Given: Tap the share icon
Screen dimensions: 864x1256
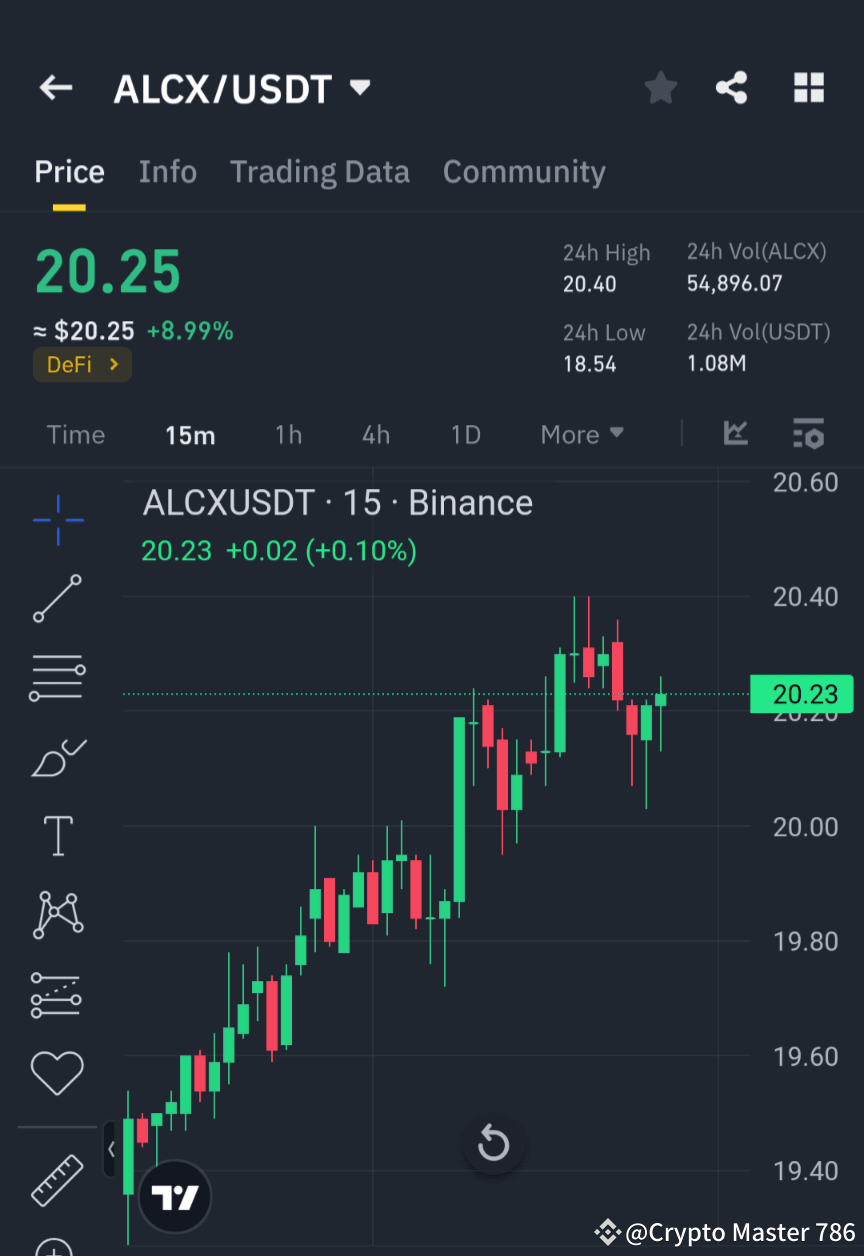Looking at the screenshot, I should tap(732, 87).
